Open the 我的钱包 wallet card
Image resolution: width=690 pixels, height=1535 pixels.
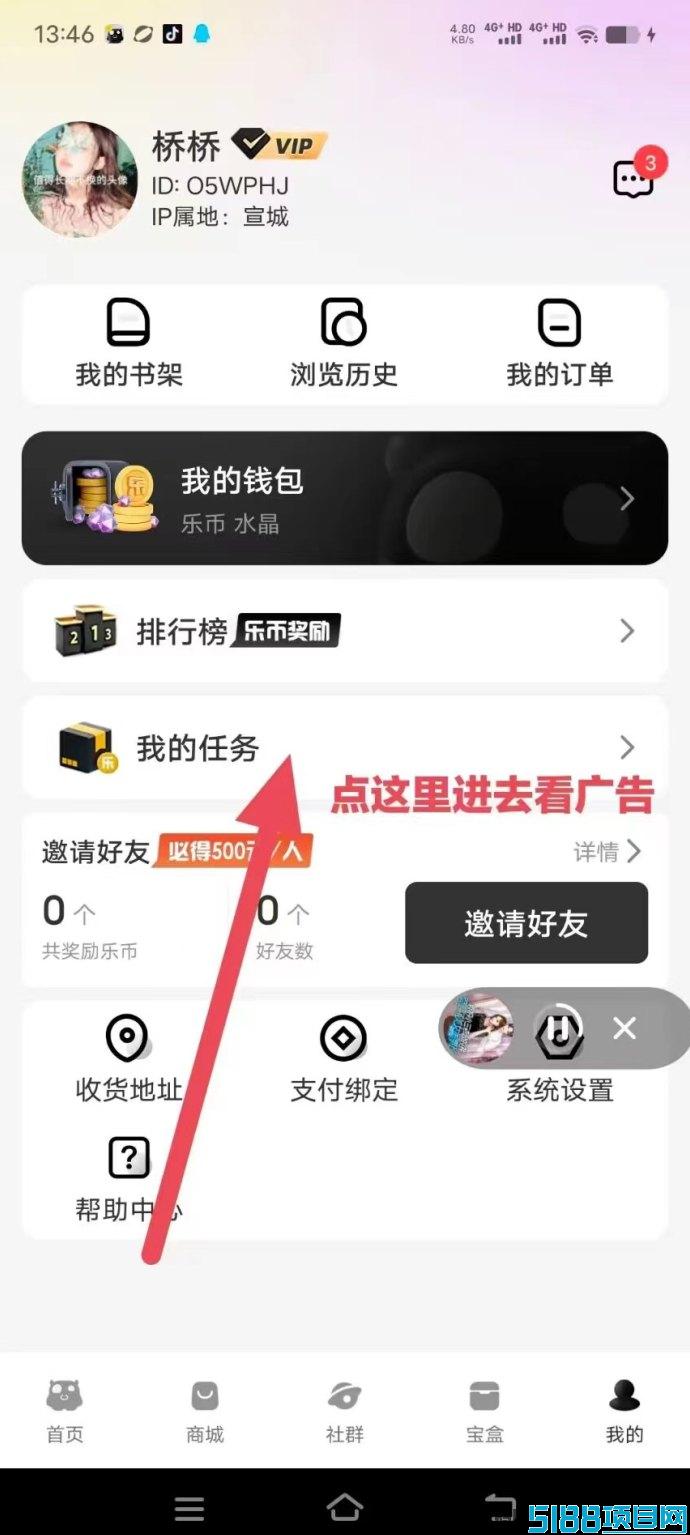click(345, 498)
